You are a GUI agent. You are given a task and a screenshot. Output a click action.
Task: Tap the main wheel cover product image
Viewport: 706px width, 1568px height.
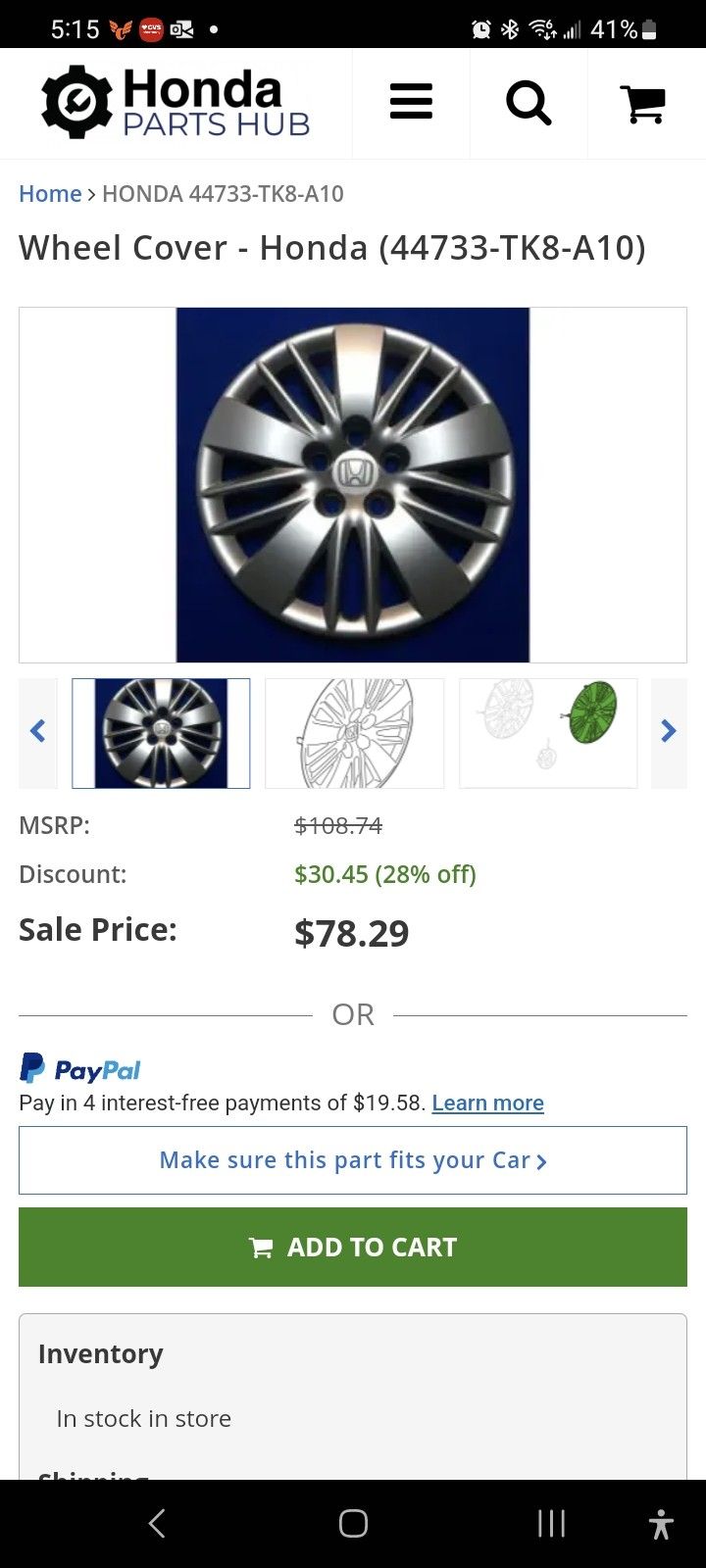(x=353, y=484)
